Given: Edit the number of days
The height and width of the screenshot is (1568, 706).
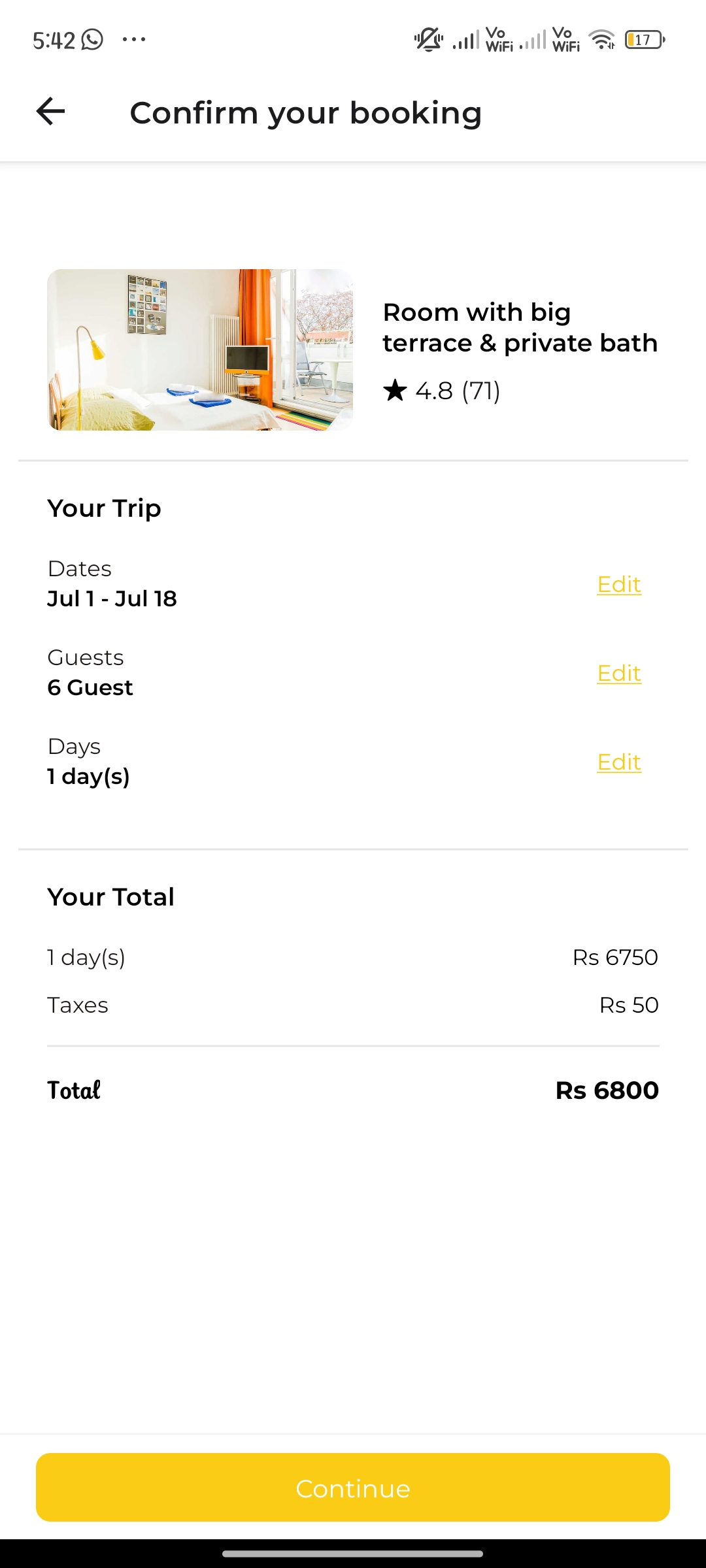Looking at the screenshot, I should tap(618, 762).
